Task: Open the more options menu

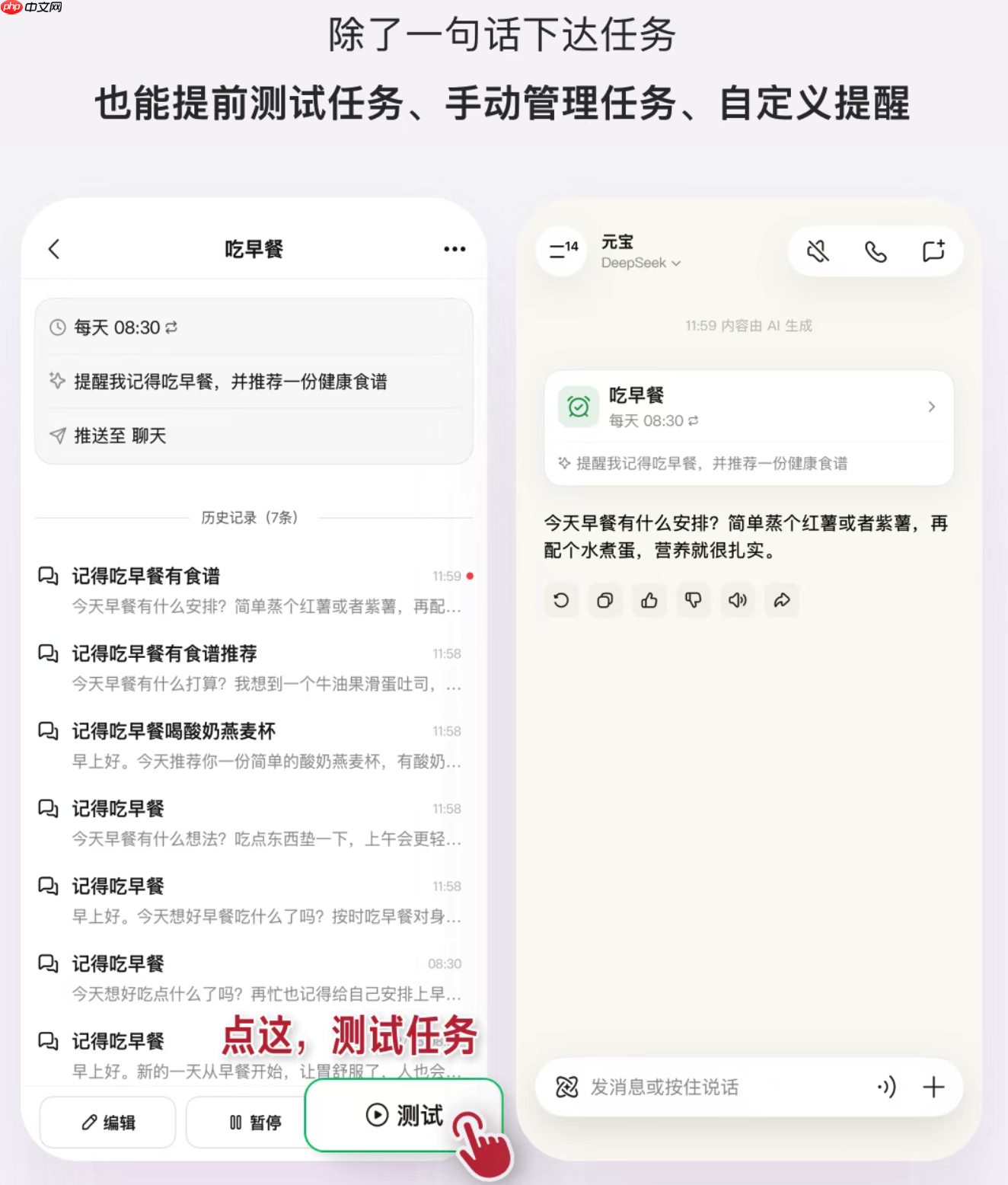Action: (455, 249)
